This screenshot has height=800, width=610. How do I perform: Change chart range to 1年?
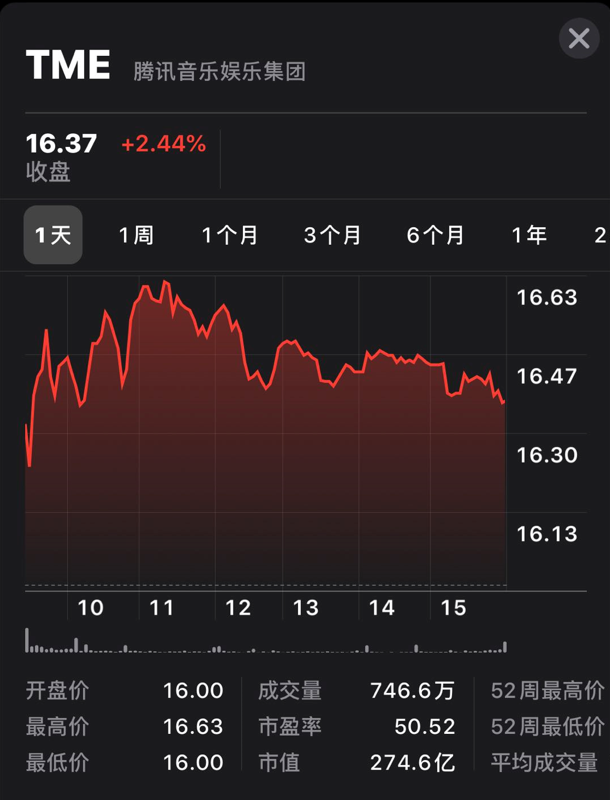coord(529,236)
